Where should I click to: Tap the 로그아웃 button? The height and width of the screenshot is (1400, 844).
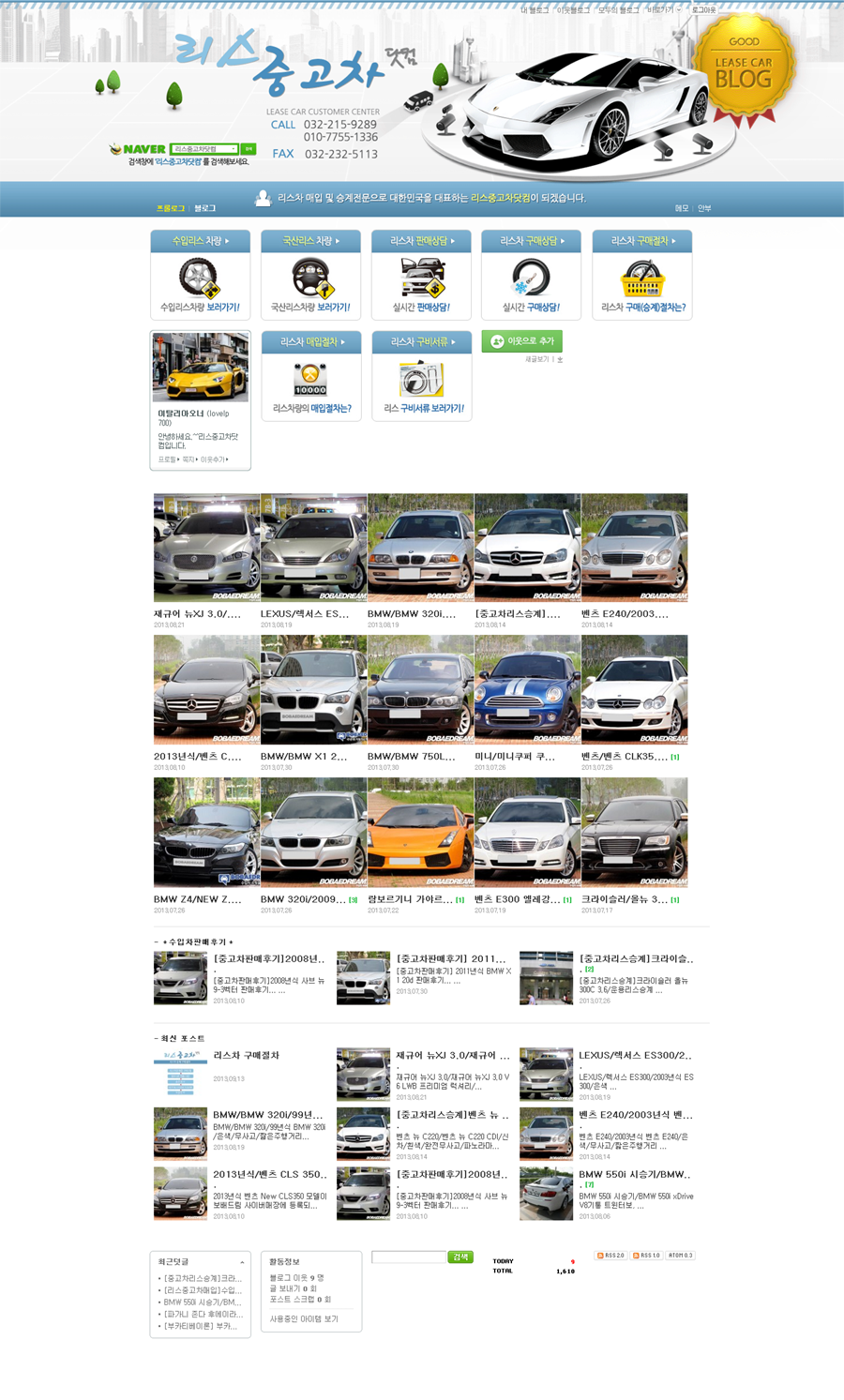tap(704, 10)
